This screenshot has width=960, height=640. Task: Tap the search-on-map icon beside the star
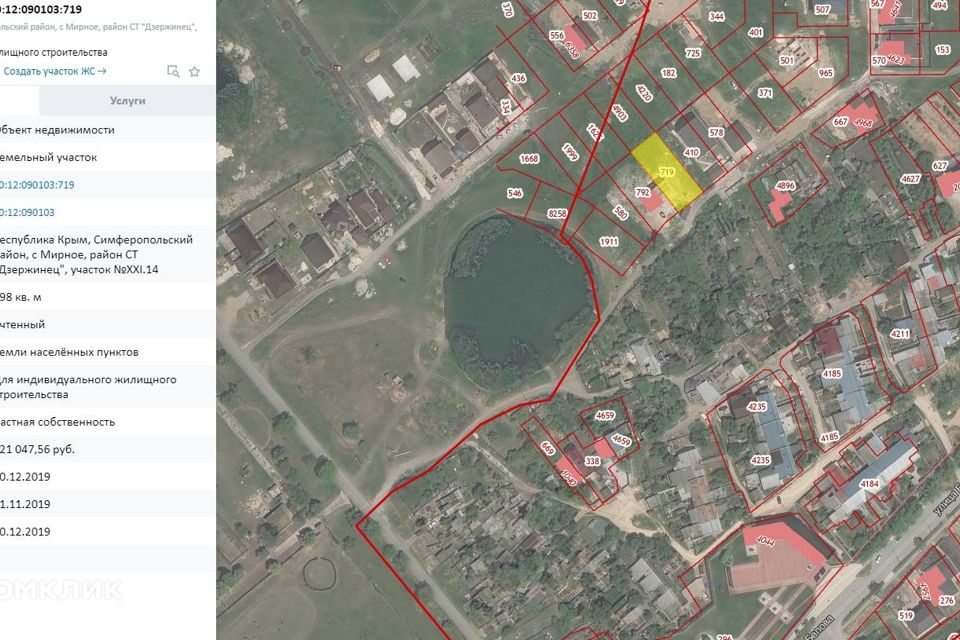click(x=173, y=71)
